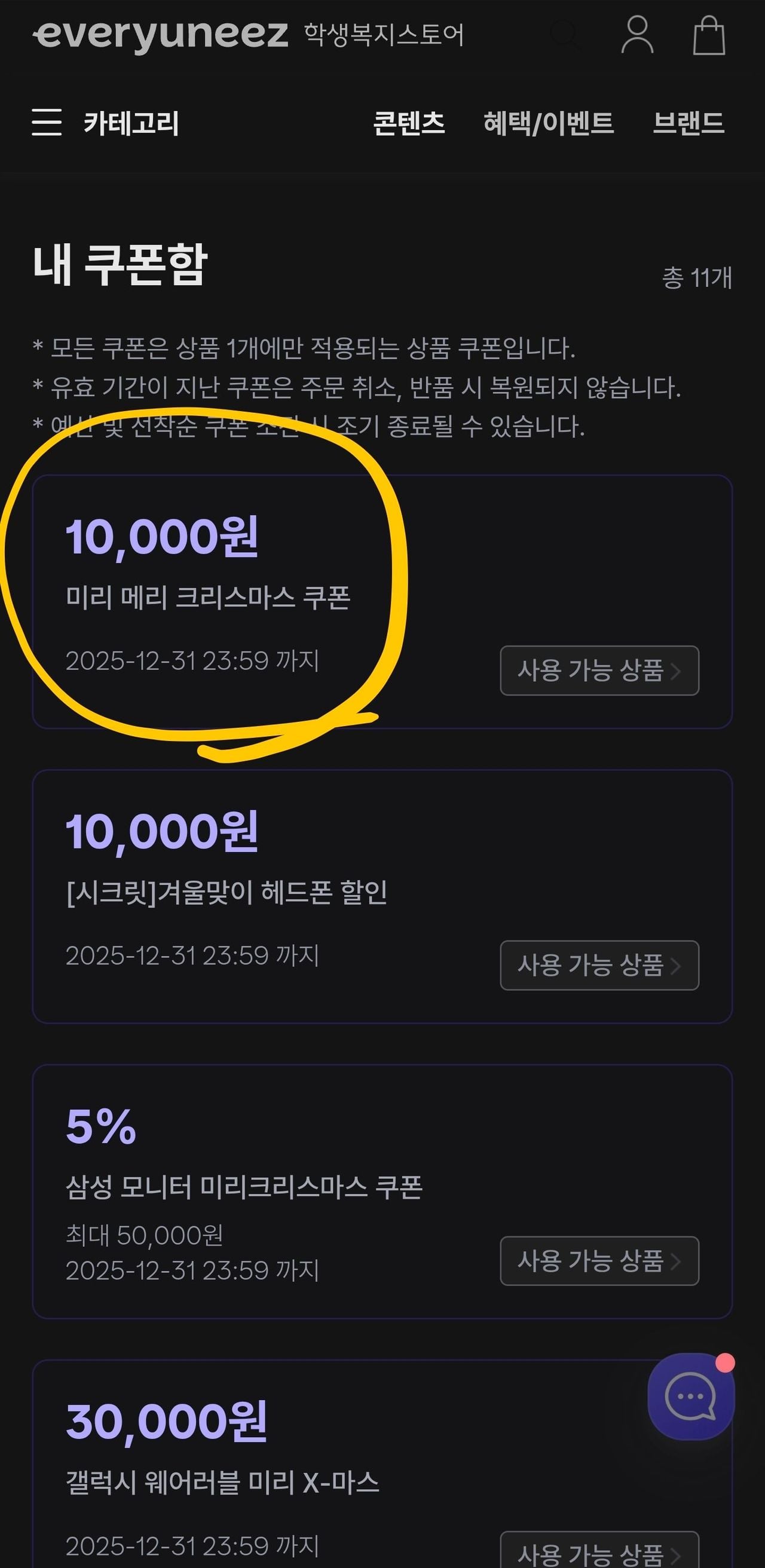The width and height of the screenshot is (765, 1568).
Task: Tap the everyuneez logo to go home
Action: (161, 34)
